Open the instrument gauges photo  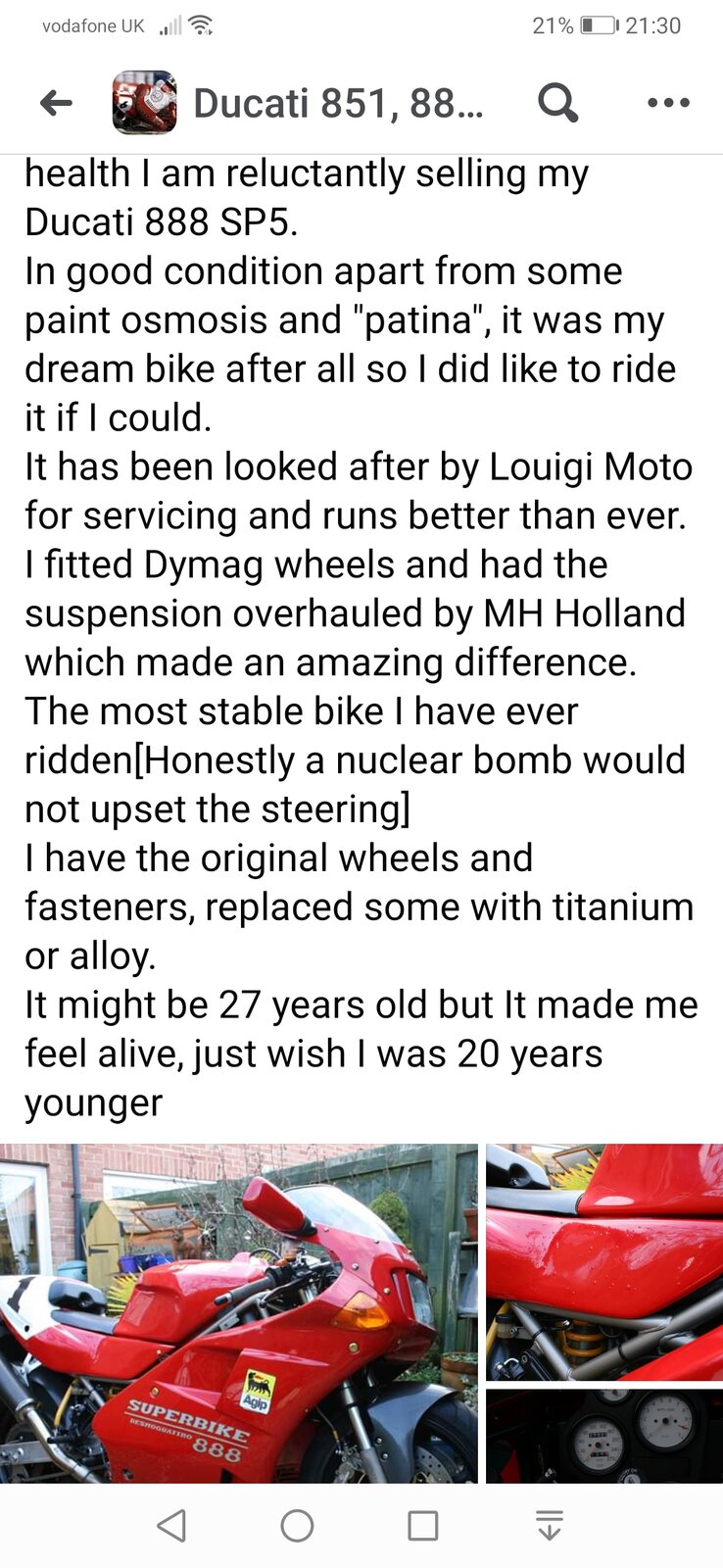tap(604, 1436)
